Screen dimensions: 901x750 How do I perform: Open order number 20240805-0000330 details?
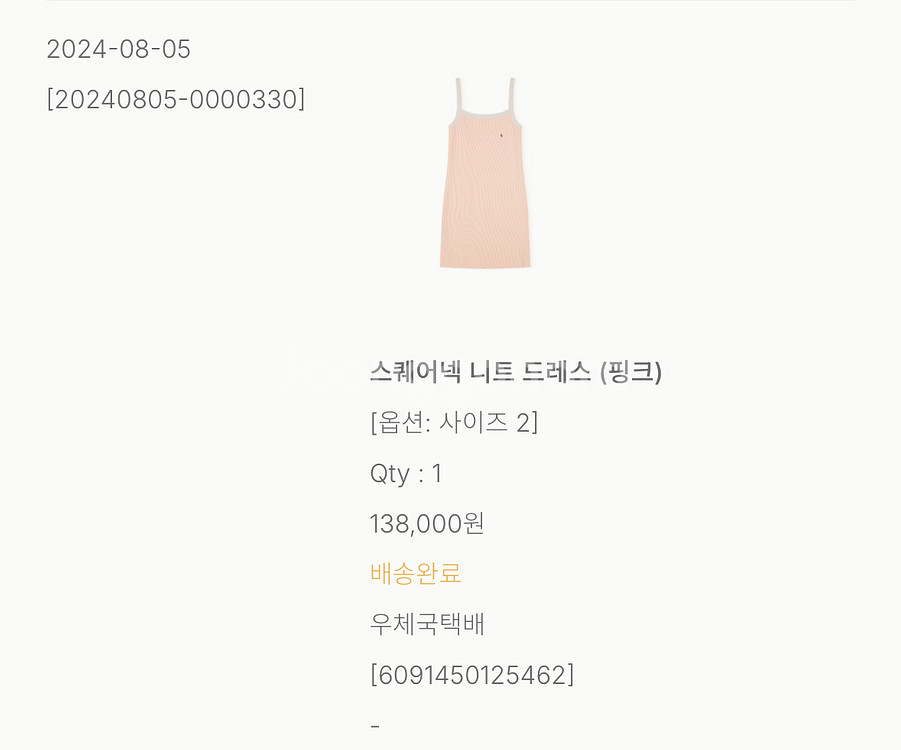[176, 99]
